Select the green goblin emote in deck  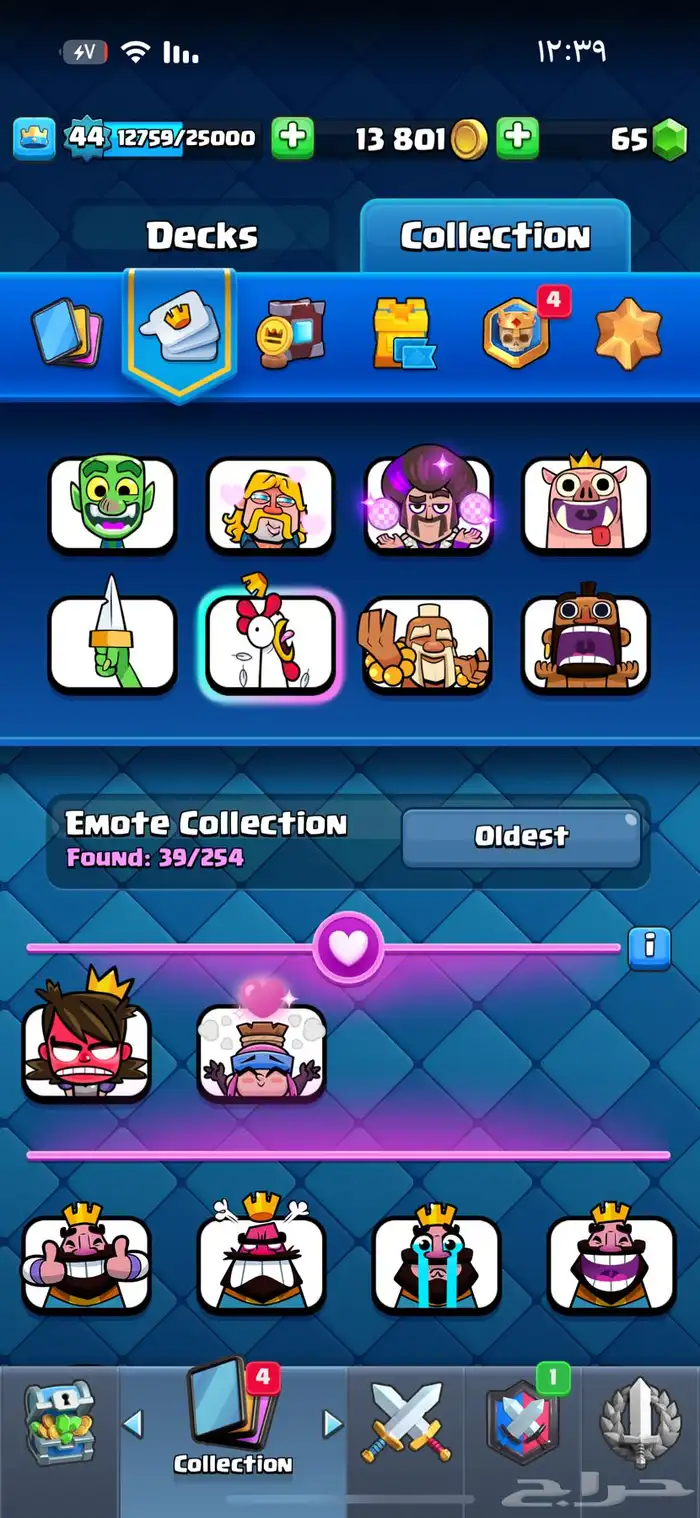pos(112,503)
